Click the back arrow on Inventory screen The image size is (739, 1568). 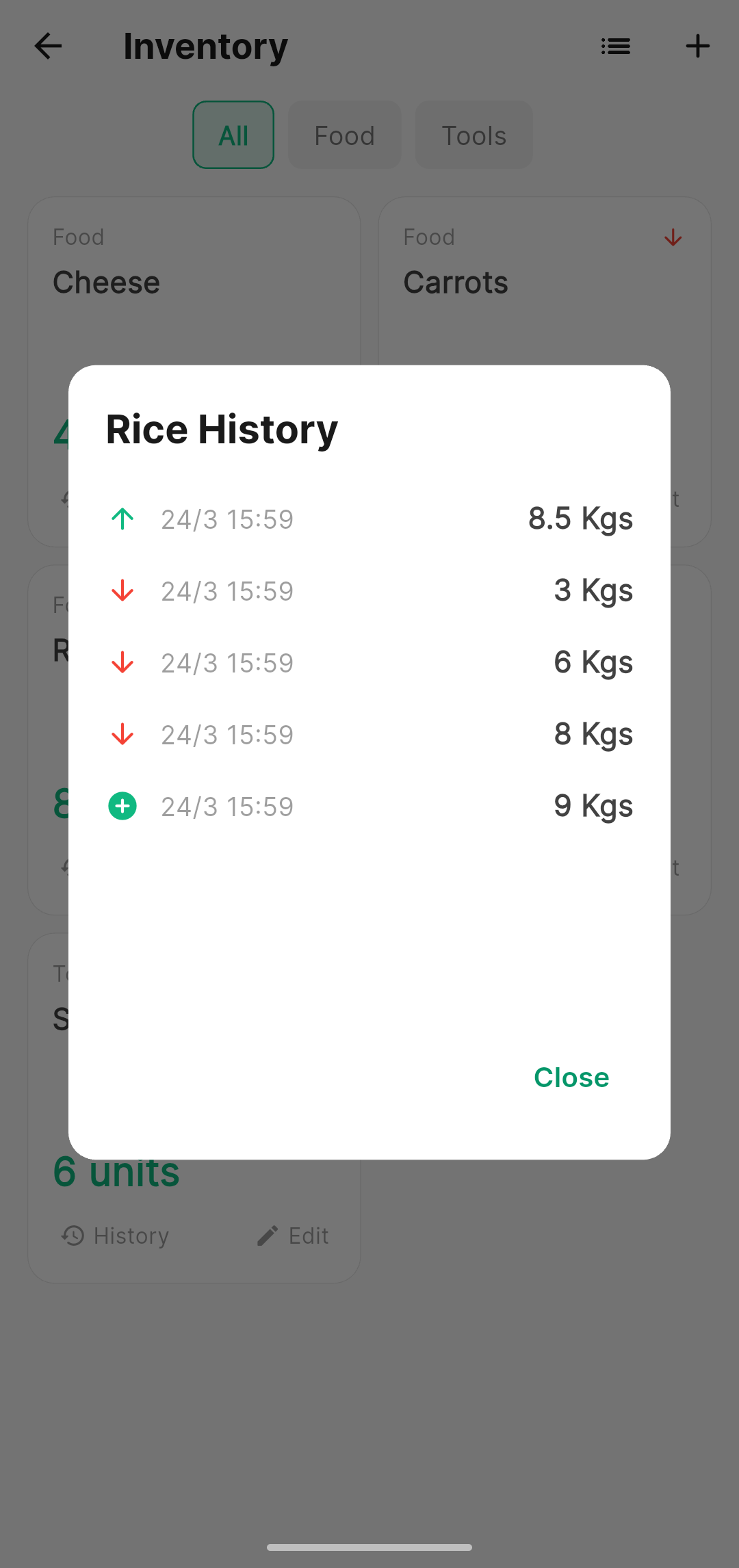point(47,46)
